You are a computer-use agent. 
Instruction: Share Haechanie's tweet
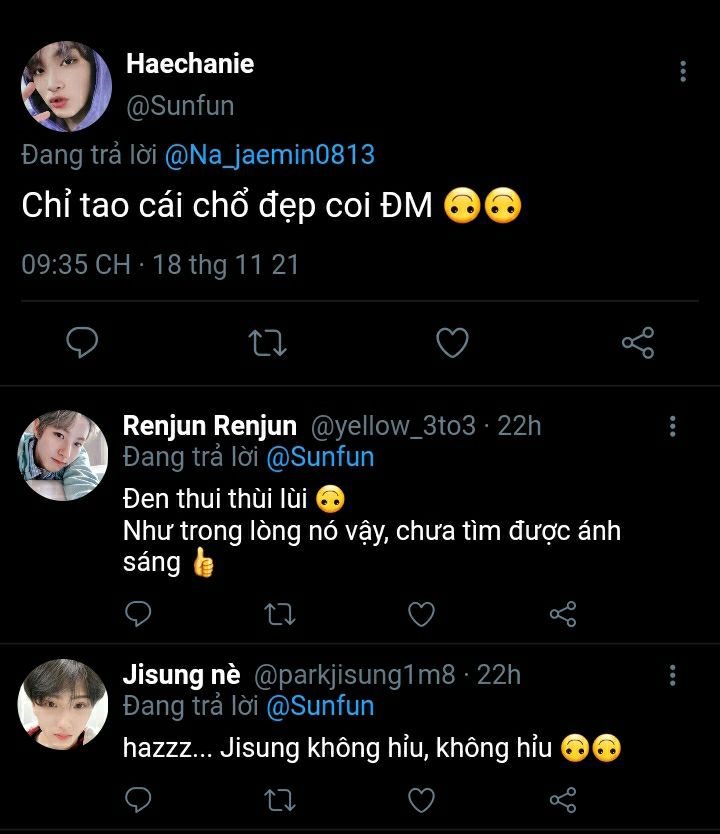pos(637,343)
